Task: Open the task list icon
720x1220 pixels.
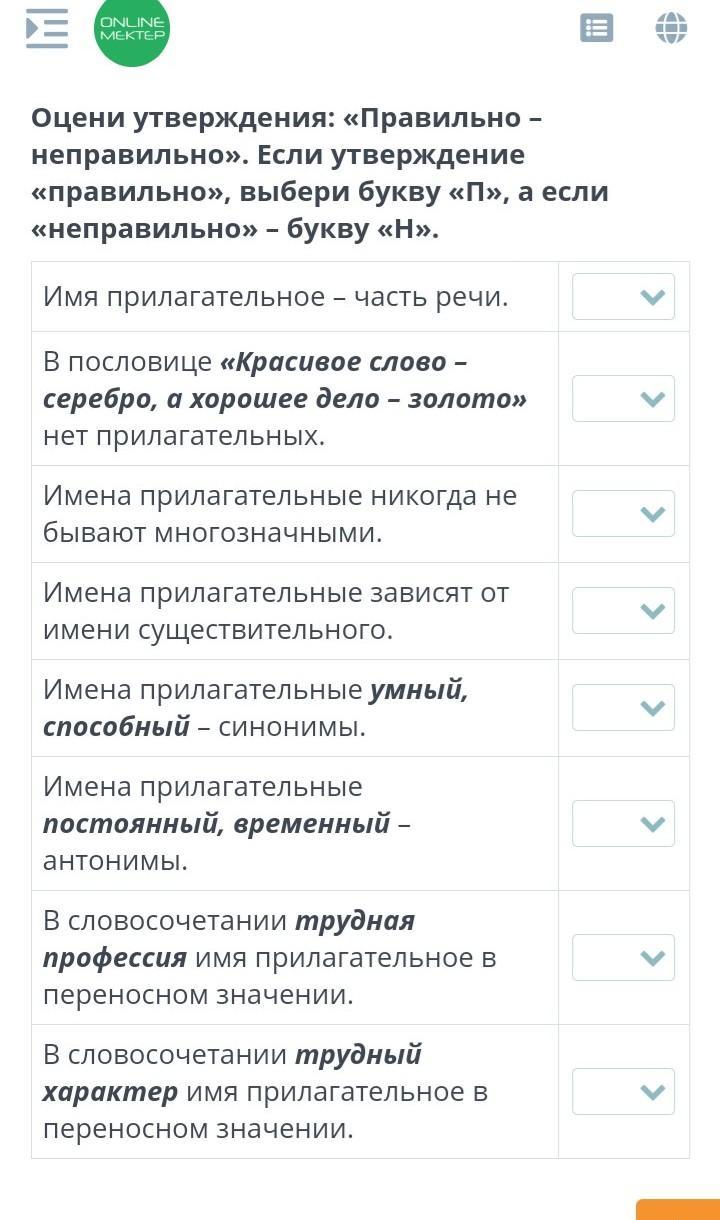Action: 597,28
